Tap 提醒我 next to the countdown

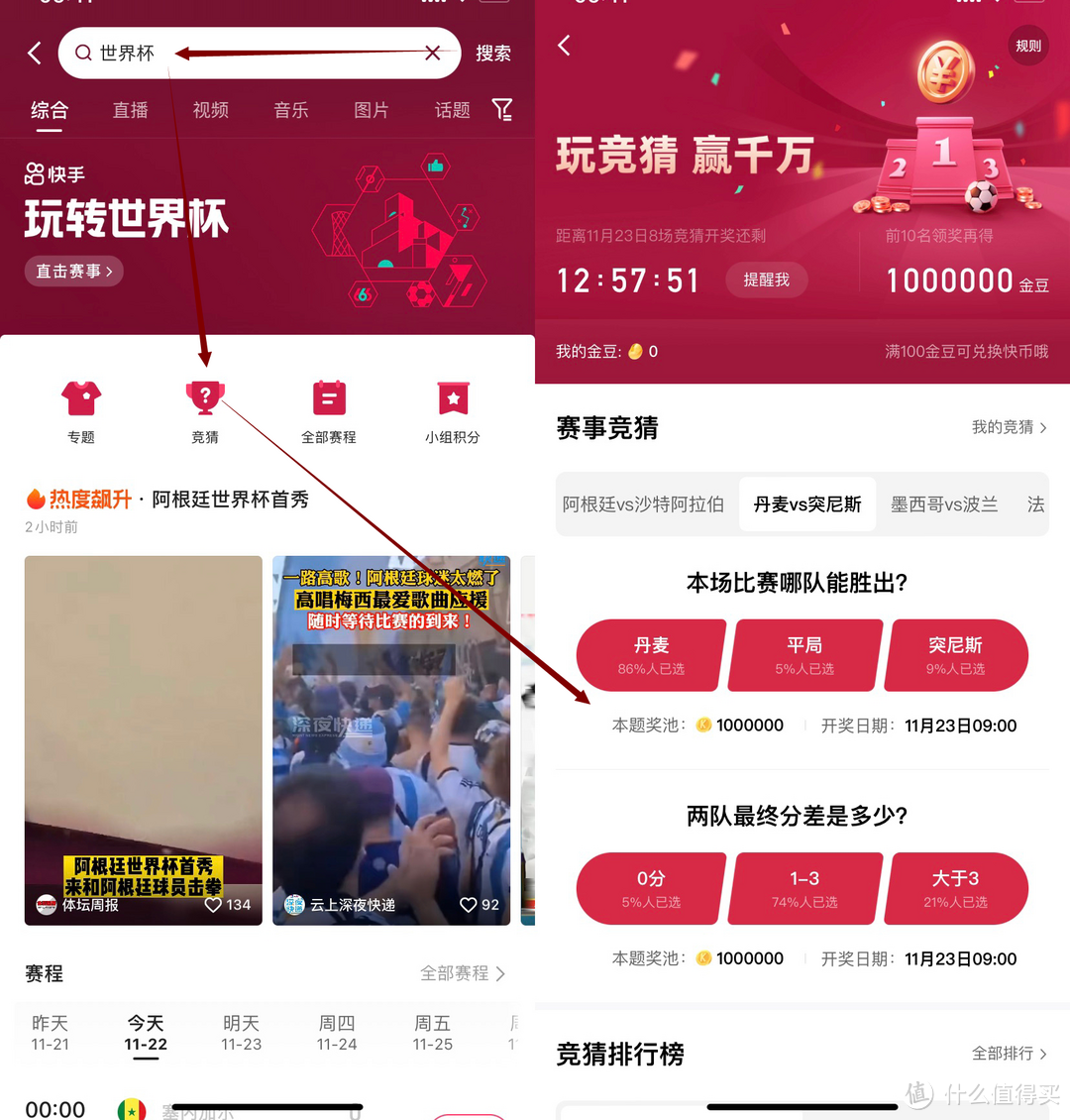(766, 280)
